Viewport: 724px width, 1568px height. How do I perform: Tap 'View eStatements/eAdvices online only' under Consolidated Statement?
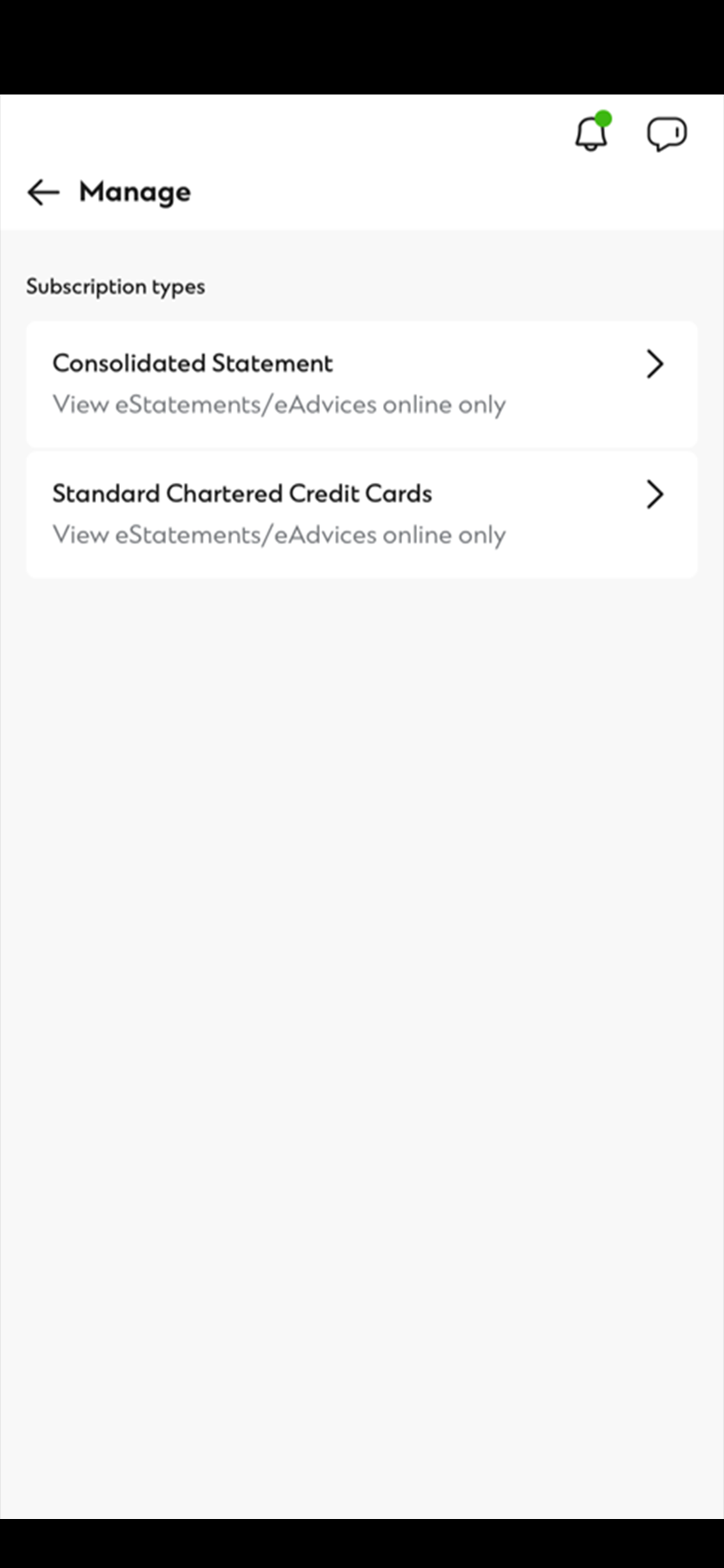pyautogui.click(x=280, y=404)
